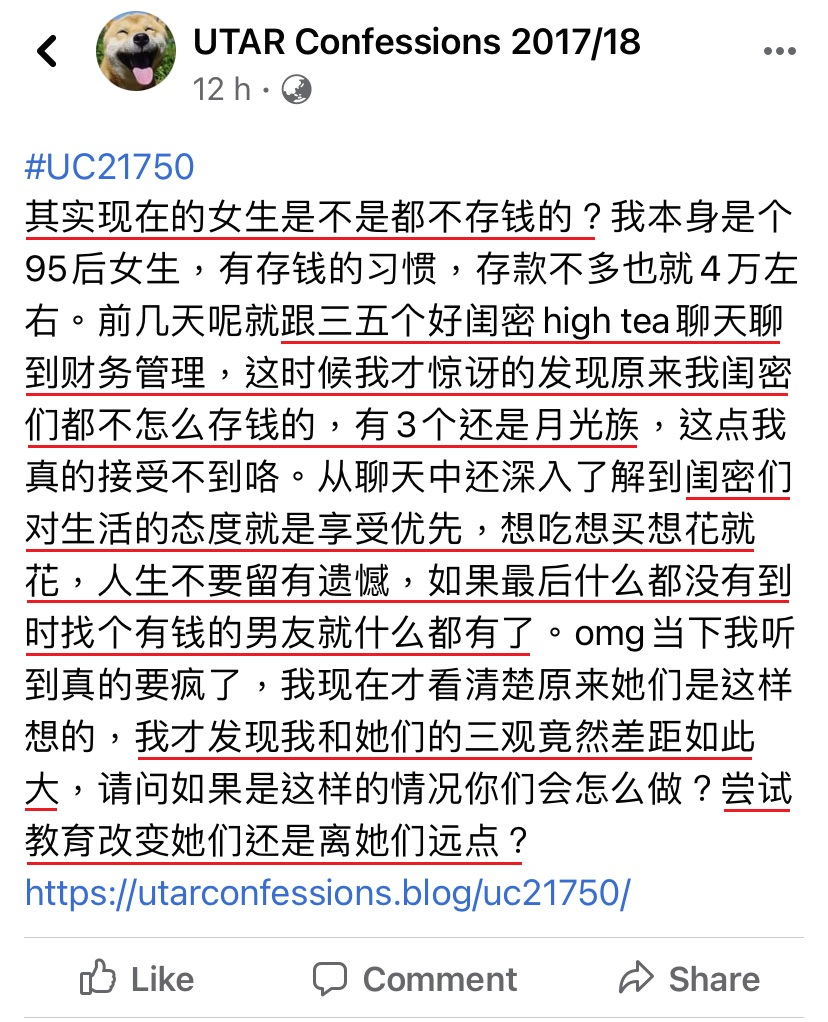Open the utarconfessions.blog/uc21750 link

328,892
